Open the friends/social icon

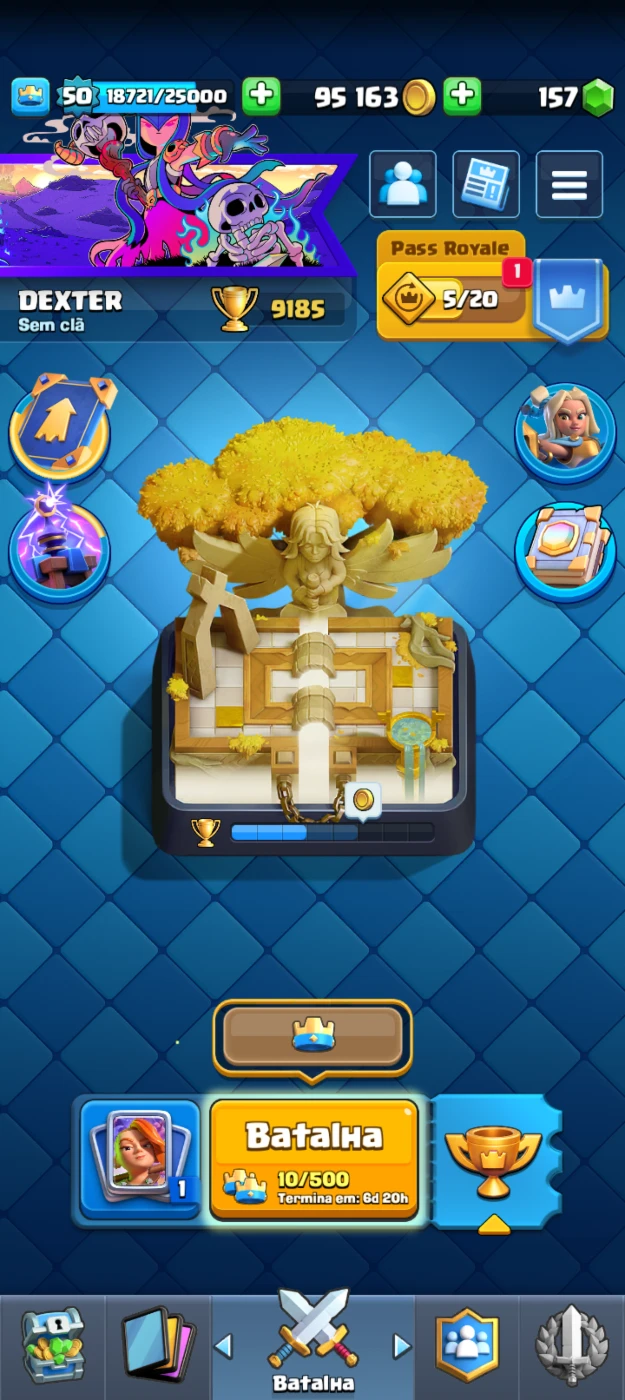402,184
